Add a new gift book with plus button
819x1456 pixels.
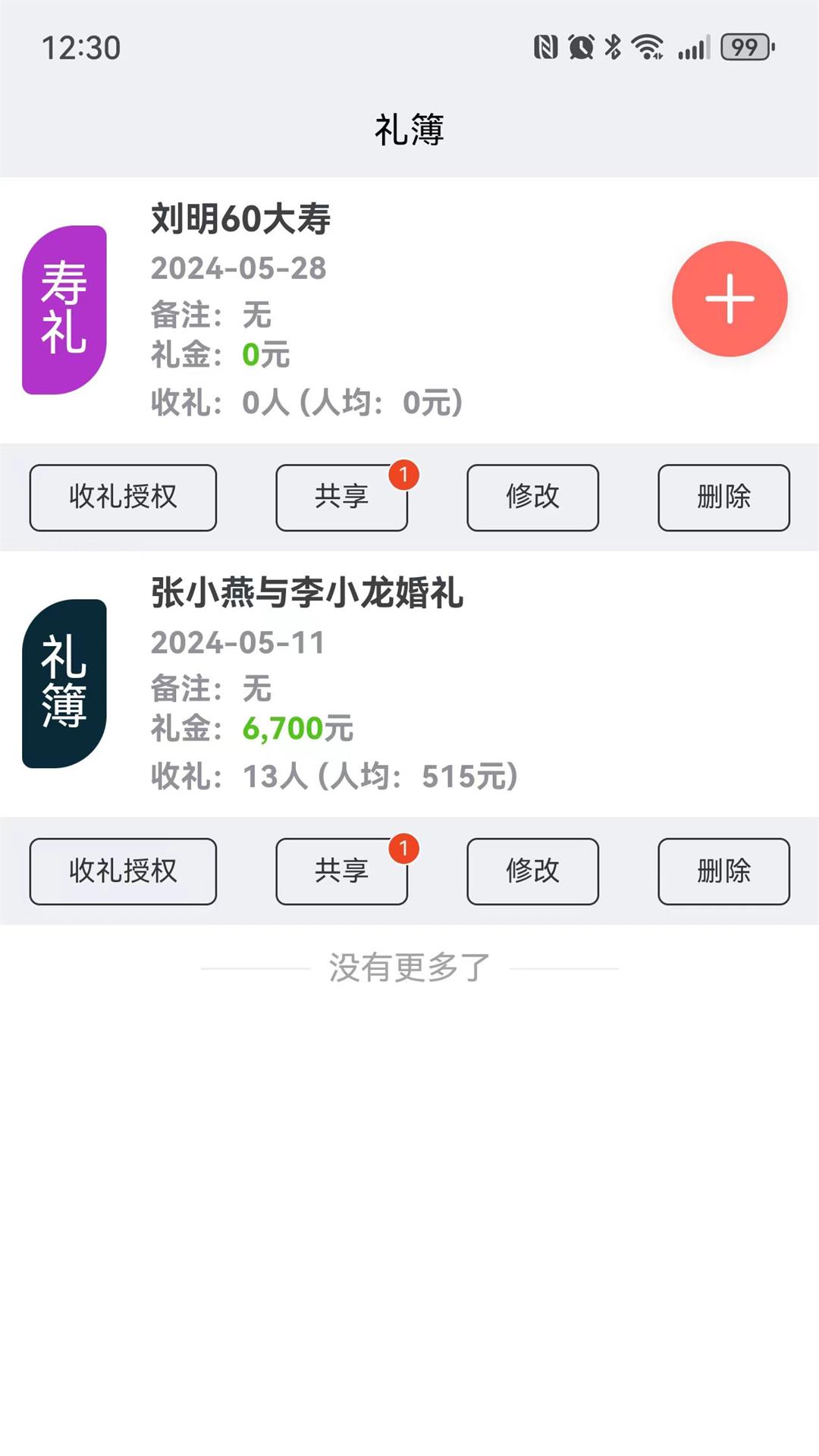730,299
